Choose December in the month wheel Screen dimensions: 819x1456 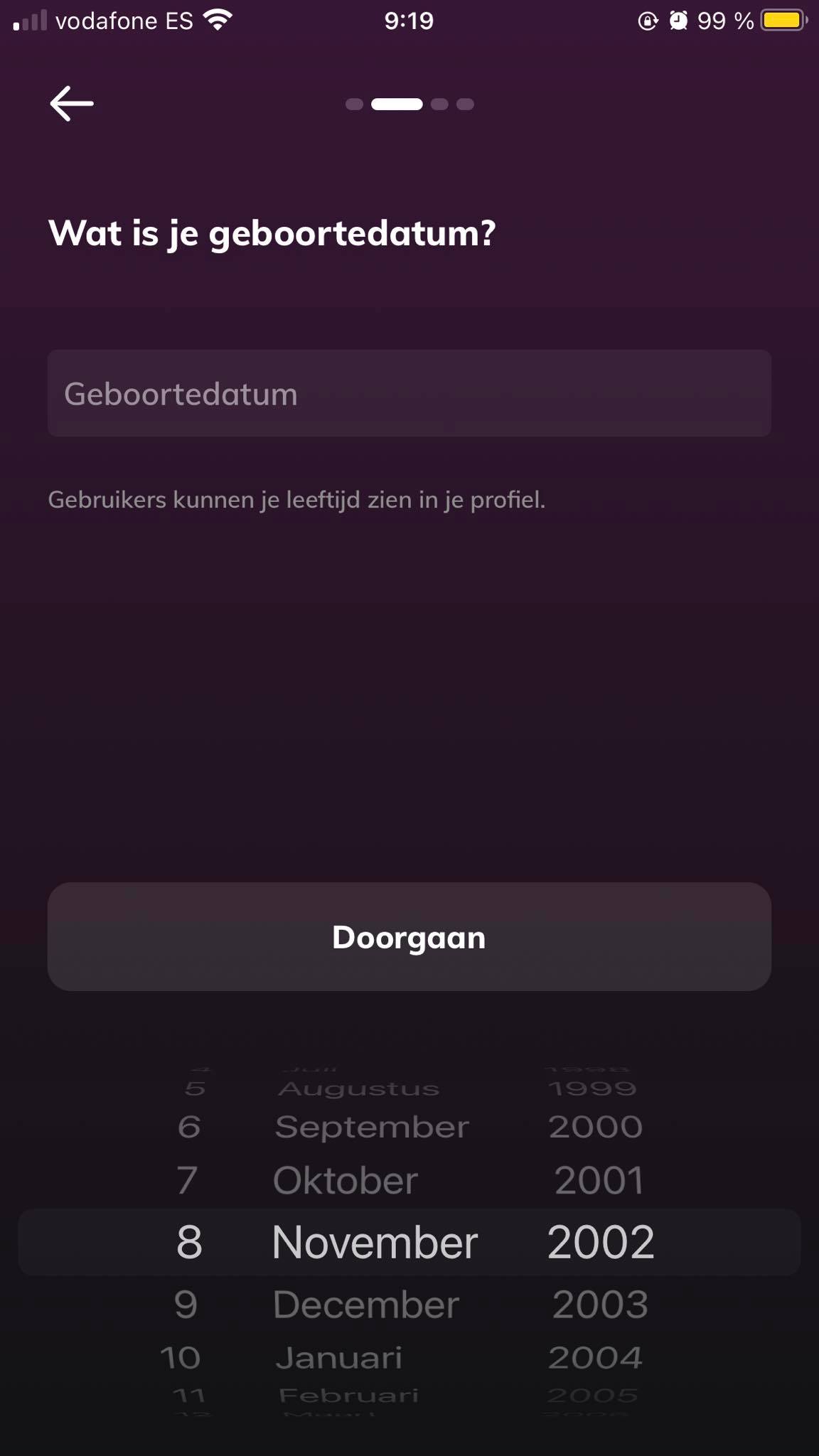click(366, 1305)
